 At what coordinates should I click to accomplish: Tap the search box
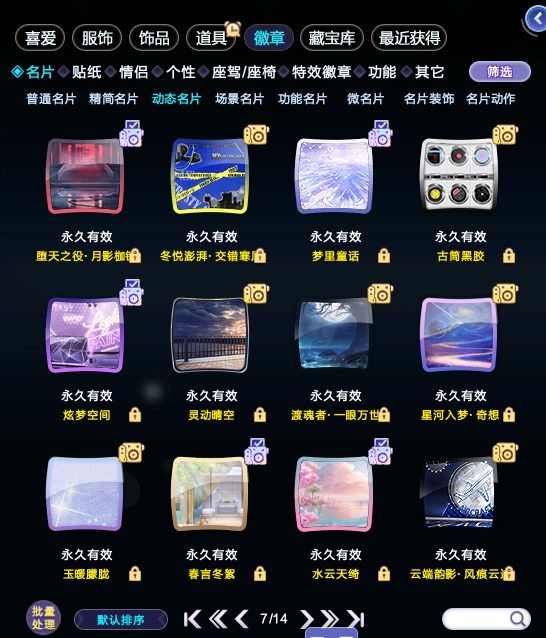(x=486, y=618)
